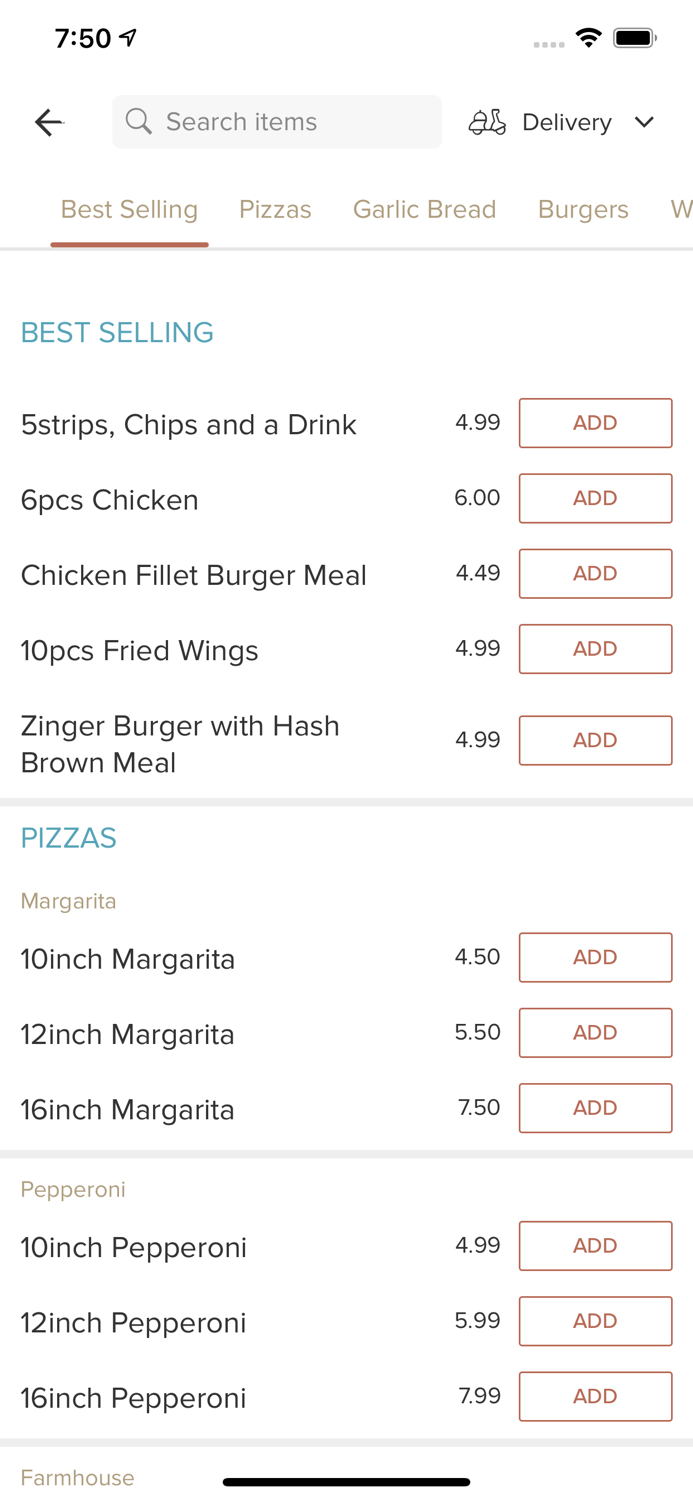This screenshot has height=1500, width=693.
Task: Add Chicken Fillet Burger Meal
Action: (595, 573)
